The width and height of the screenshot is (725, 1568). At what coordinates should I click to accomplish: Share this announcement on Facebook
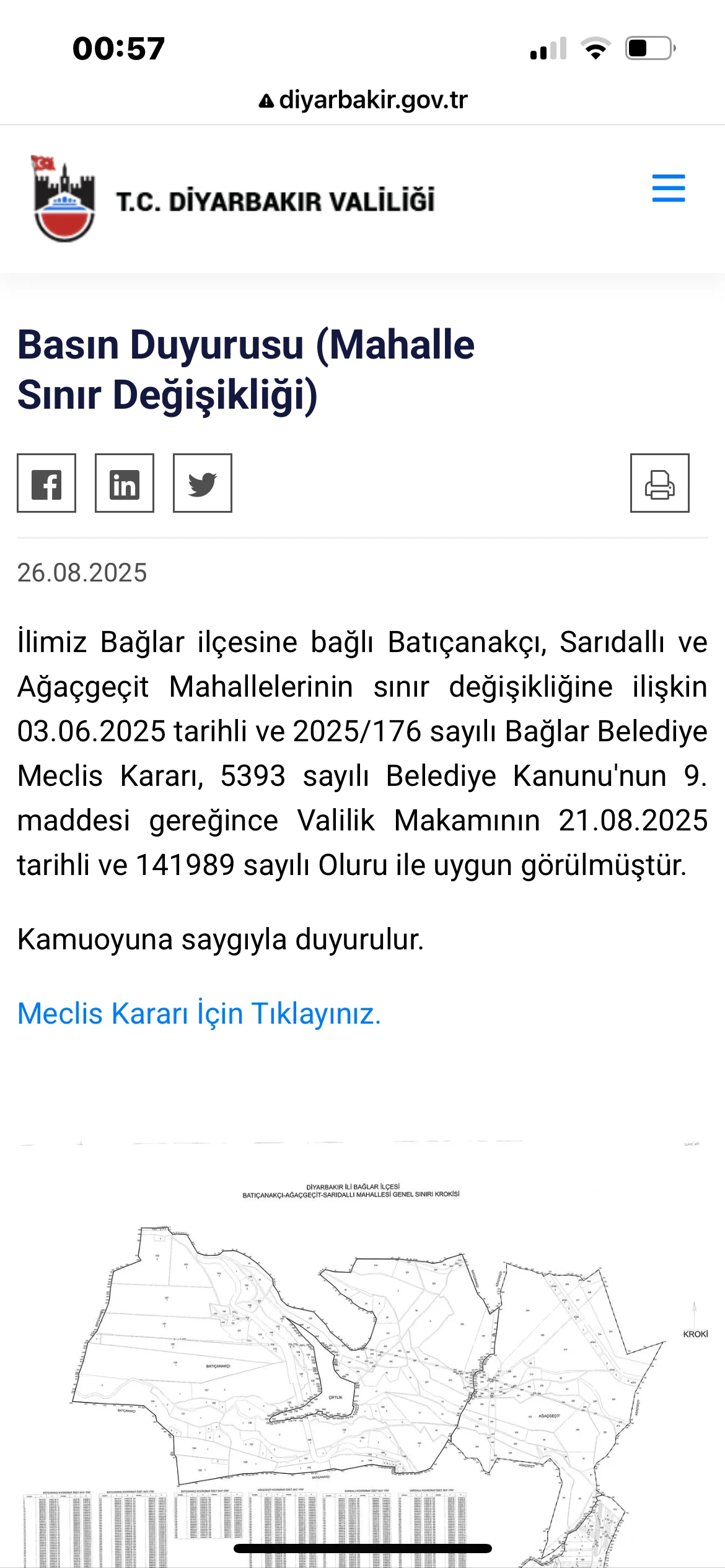click(46, 483)
